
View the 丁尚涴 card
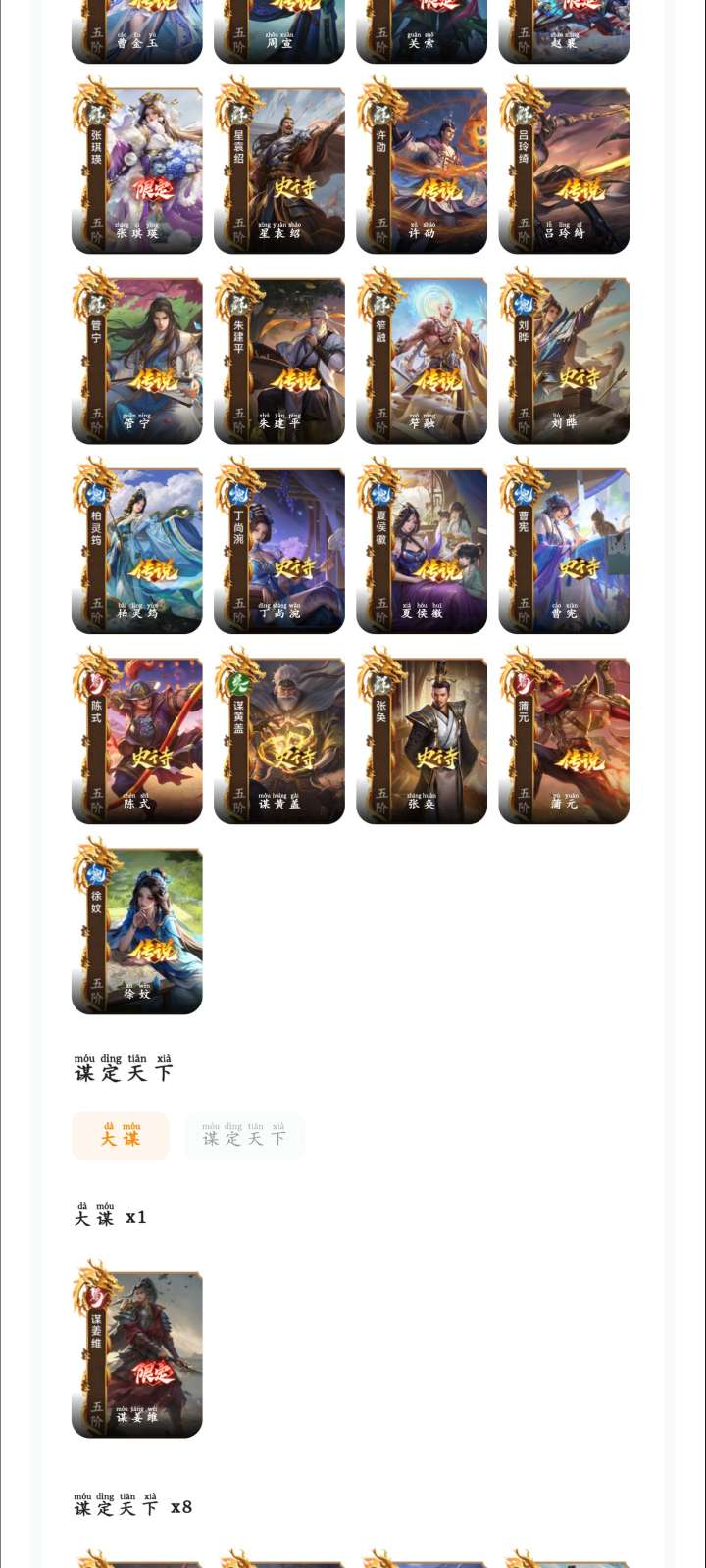[279, 546]
